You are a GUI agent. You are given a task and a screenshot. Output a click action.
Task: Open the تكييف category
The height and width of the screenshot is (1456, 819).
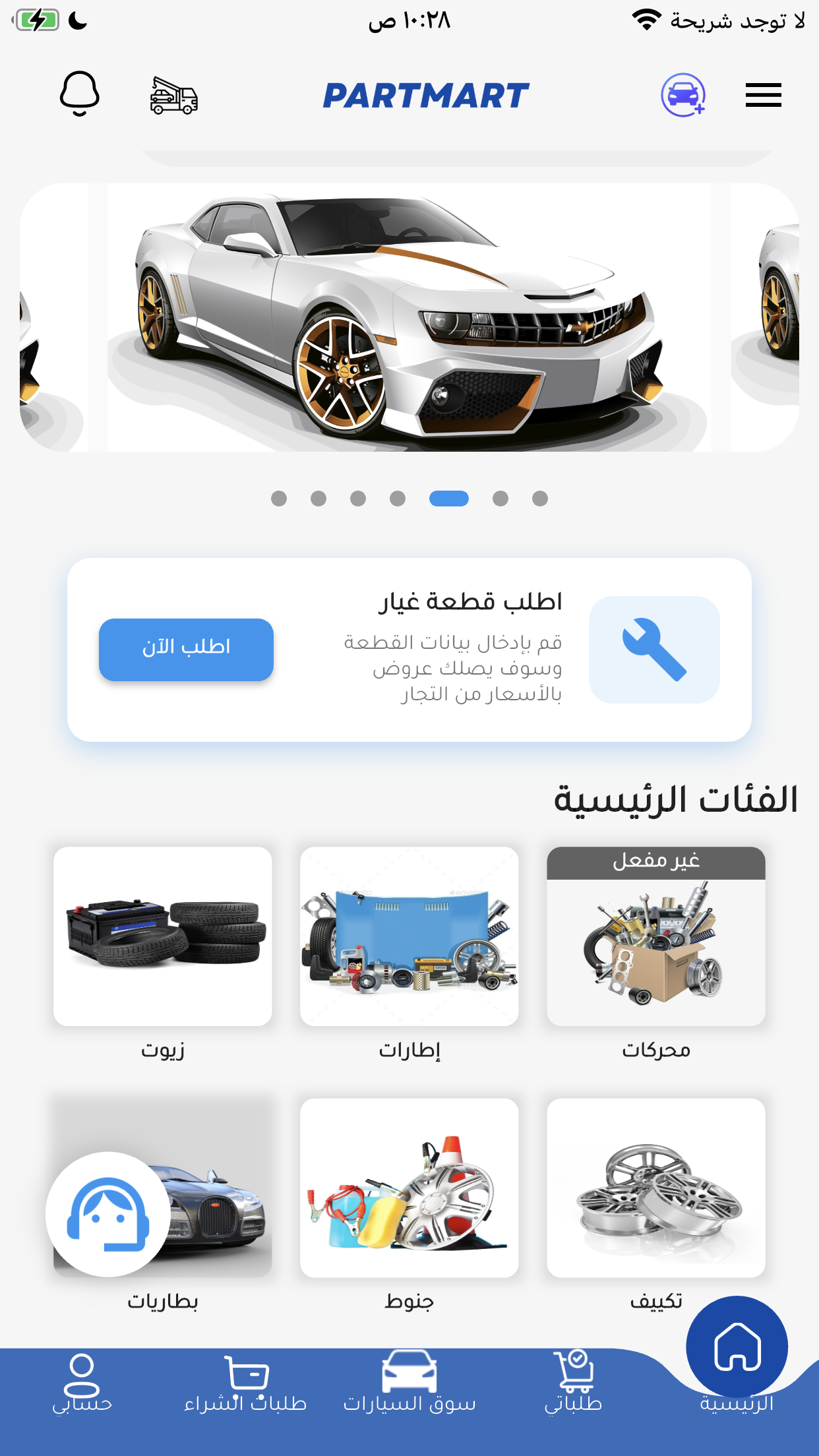pos(656,1188)
